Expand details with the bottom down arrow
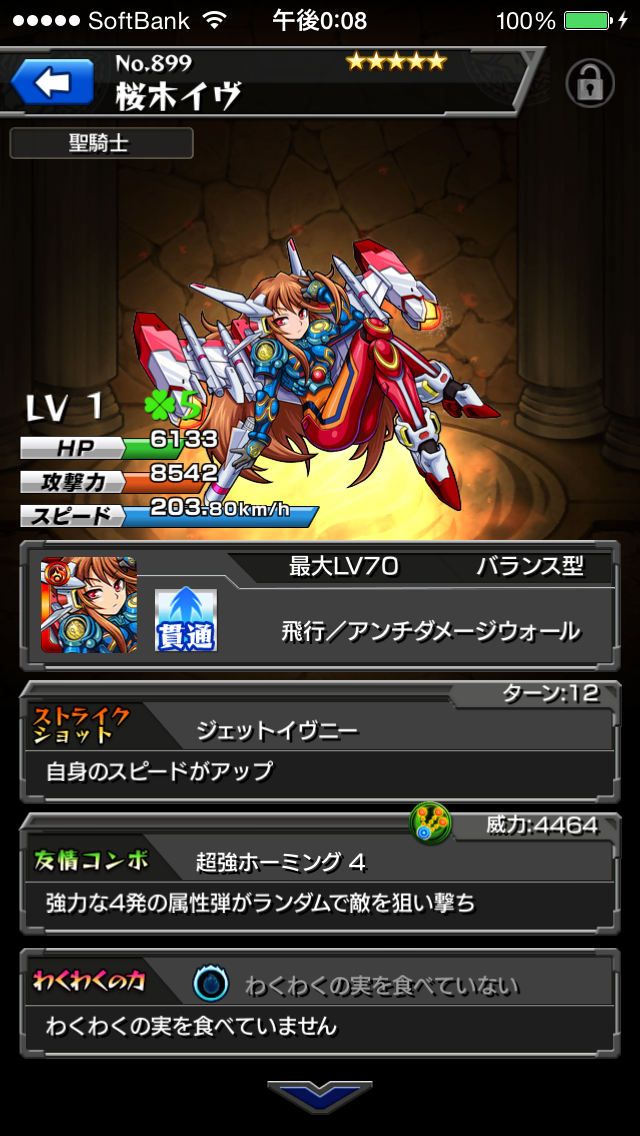Viewport: 640px width, 1136px height. [320, 1097]
